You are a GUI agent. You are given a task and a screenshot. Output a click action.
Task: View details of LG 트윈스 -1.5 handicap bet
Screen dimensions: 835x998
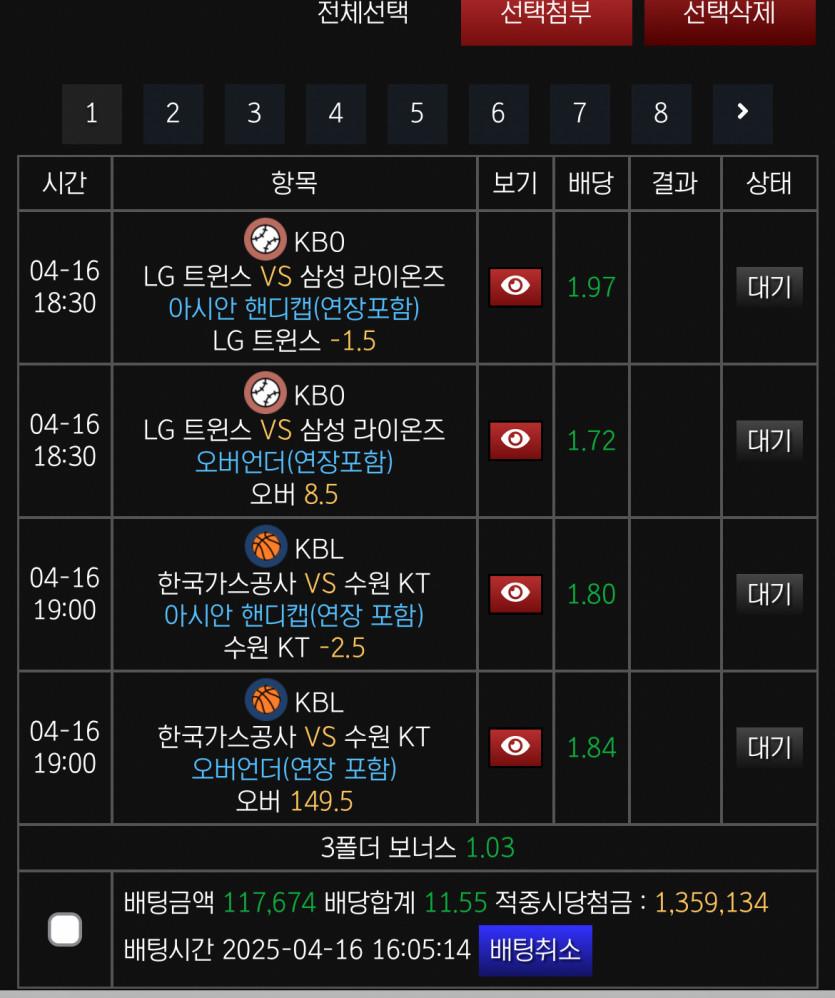(x=515, y=287)
